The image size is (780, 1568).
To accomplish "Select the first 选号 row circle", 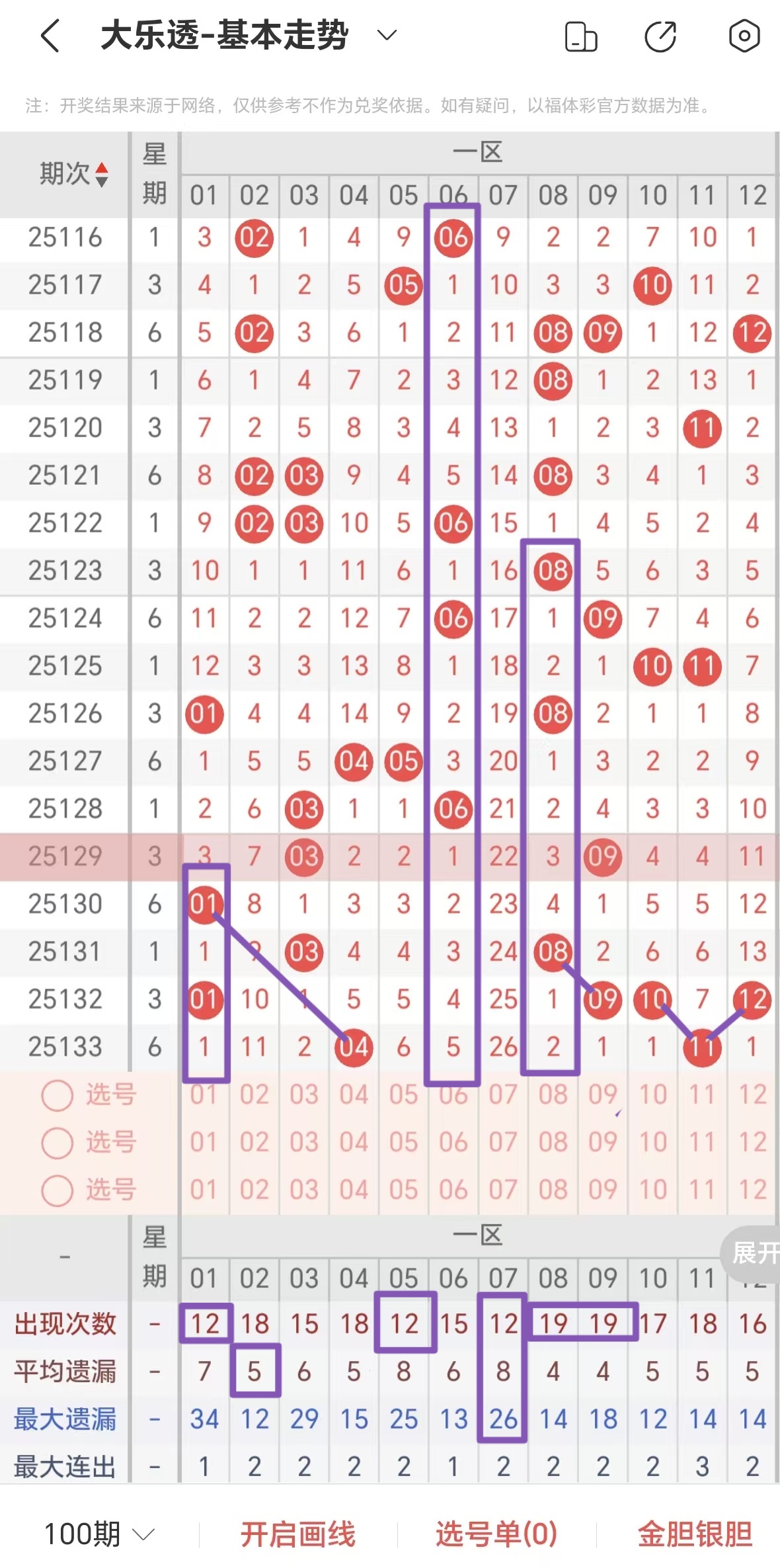I will tap(56, 1095).
